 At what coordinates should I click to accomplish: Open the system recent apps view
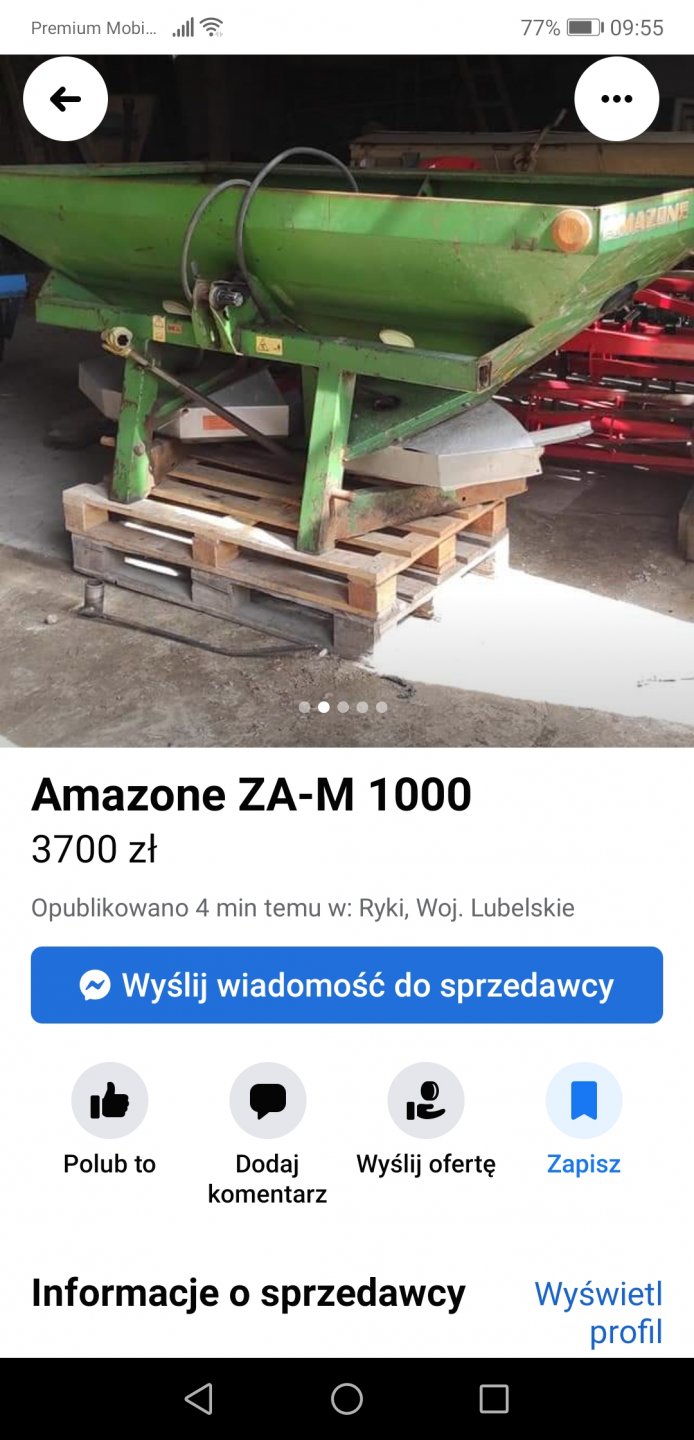pyautogui.click(x=494, y=1399)
